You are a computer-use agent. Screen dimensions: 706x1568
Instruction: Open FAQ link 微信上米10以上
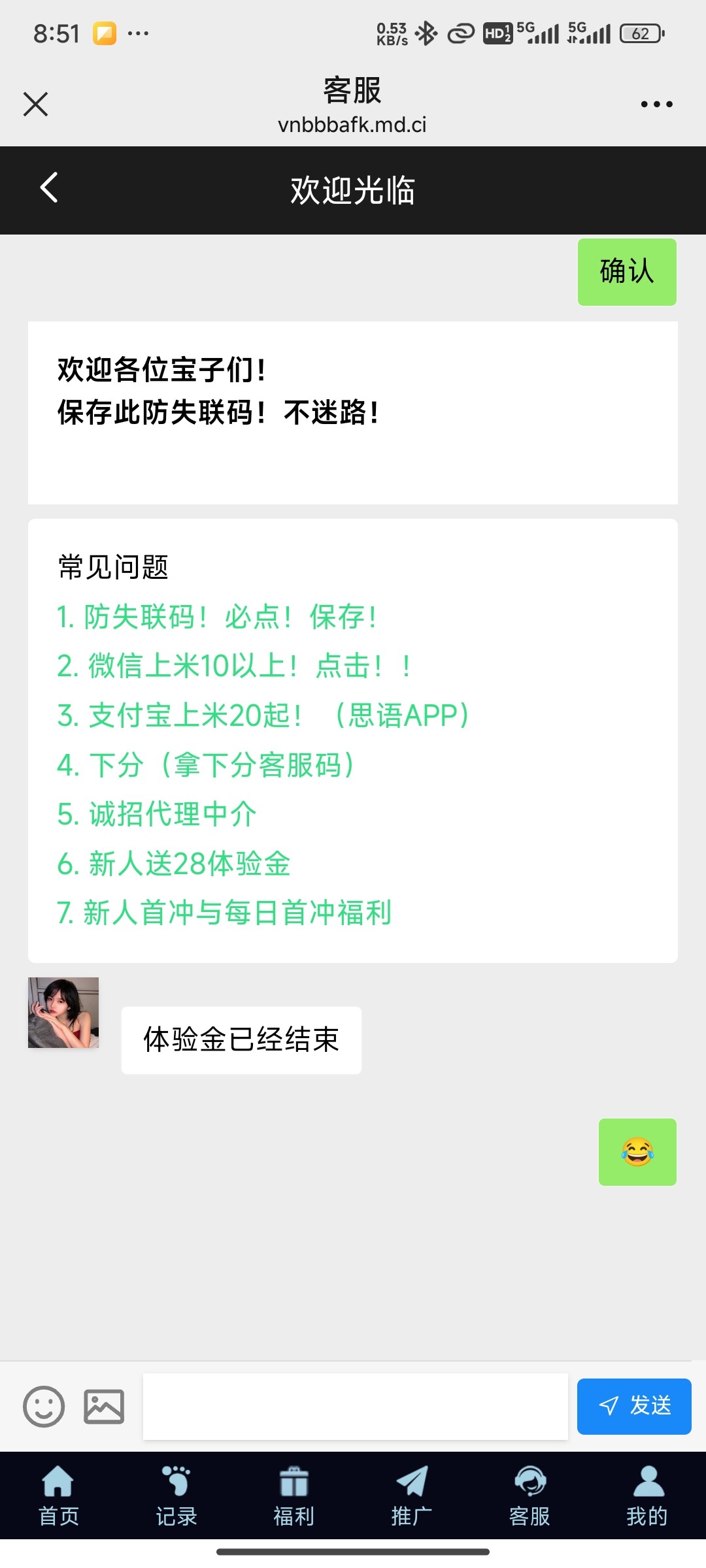tap(233, 666)
